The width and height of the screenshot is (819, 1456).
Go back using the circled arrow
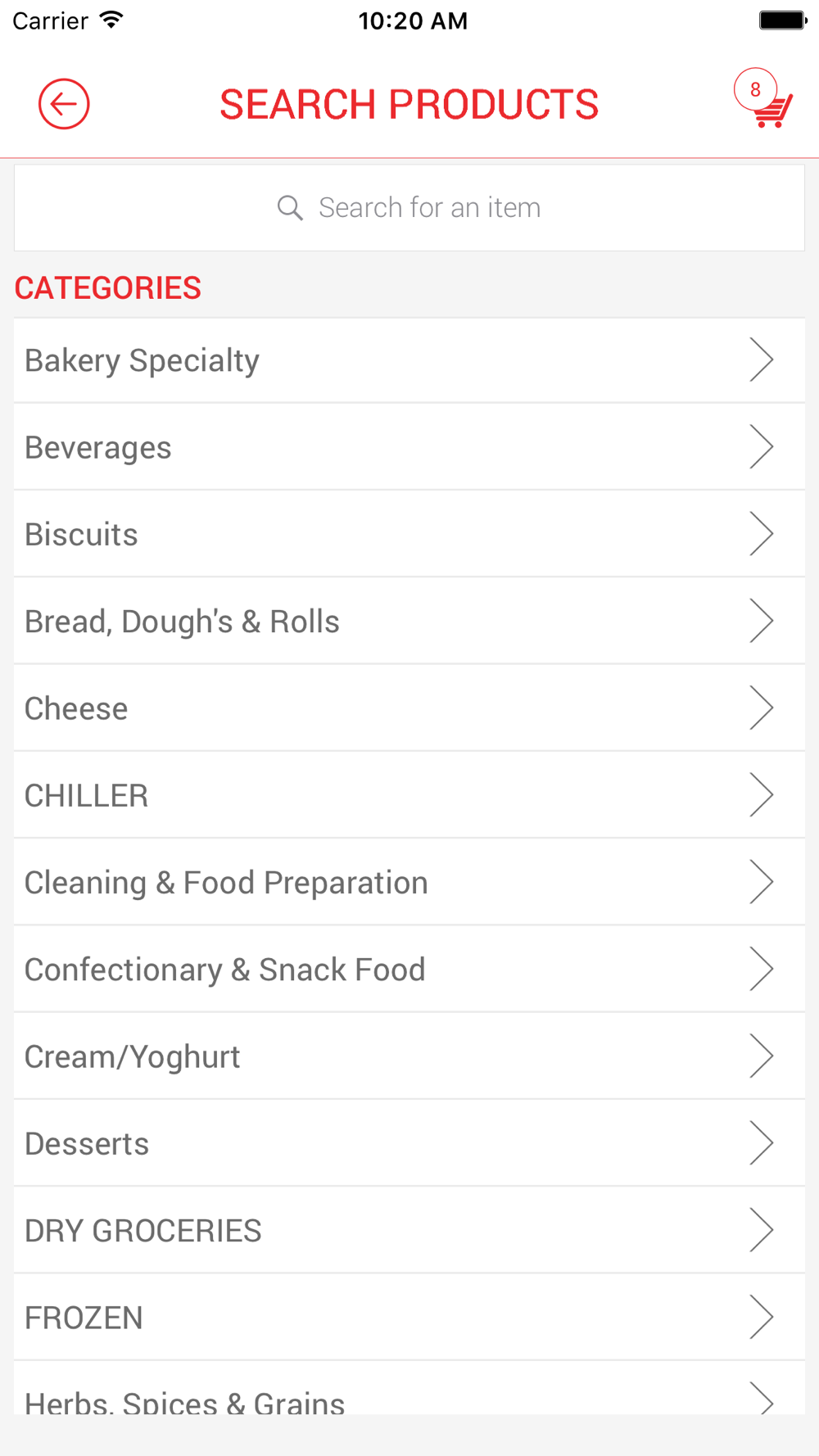[64, 104]
